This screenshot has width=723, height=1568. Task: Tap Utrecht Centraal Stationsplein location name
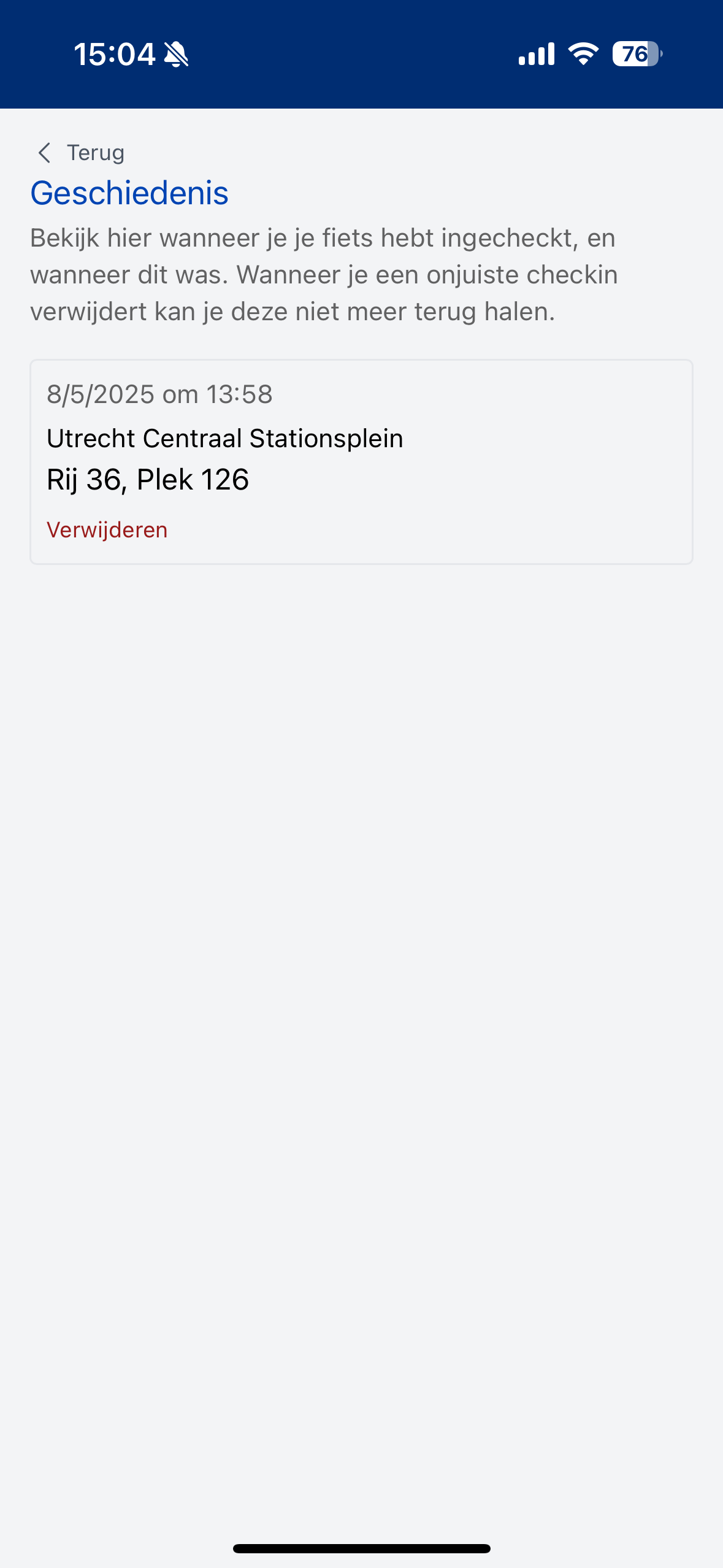pyautogui.click(x=224, y=438)
